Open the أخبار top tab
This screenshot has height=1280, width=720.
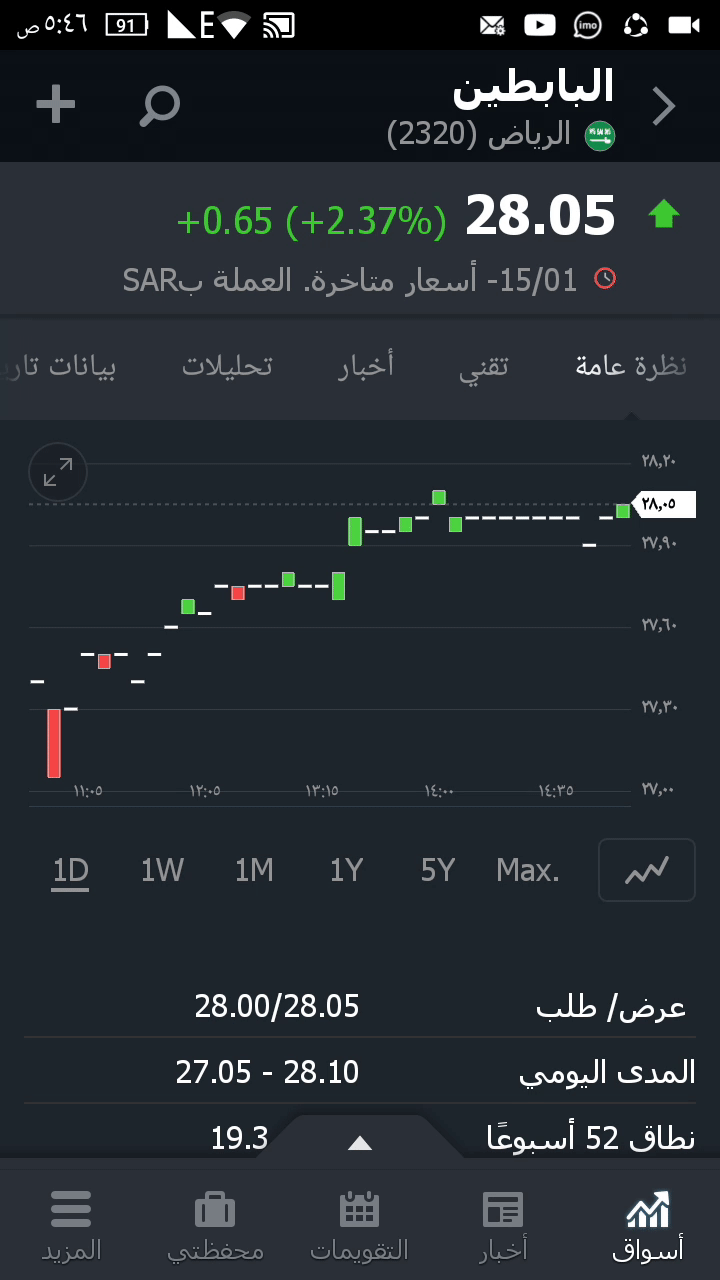click(x=366, y=366)
